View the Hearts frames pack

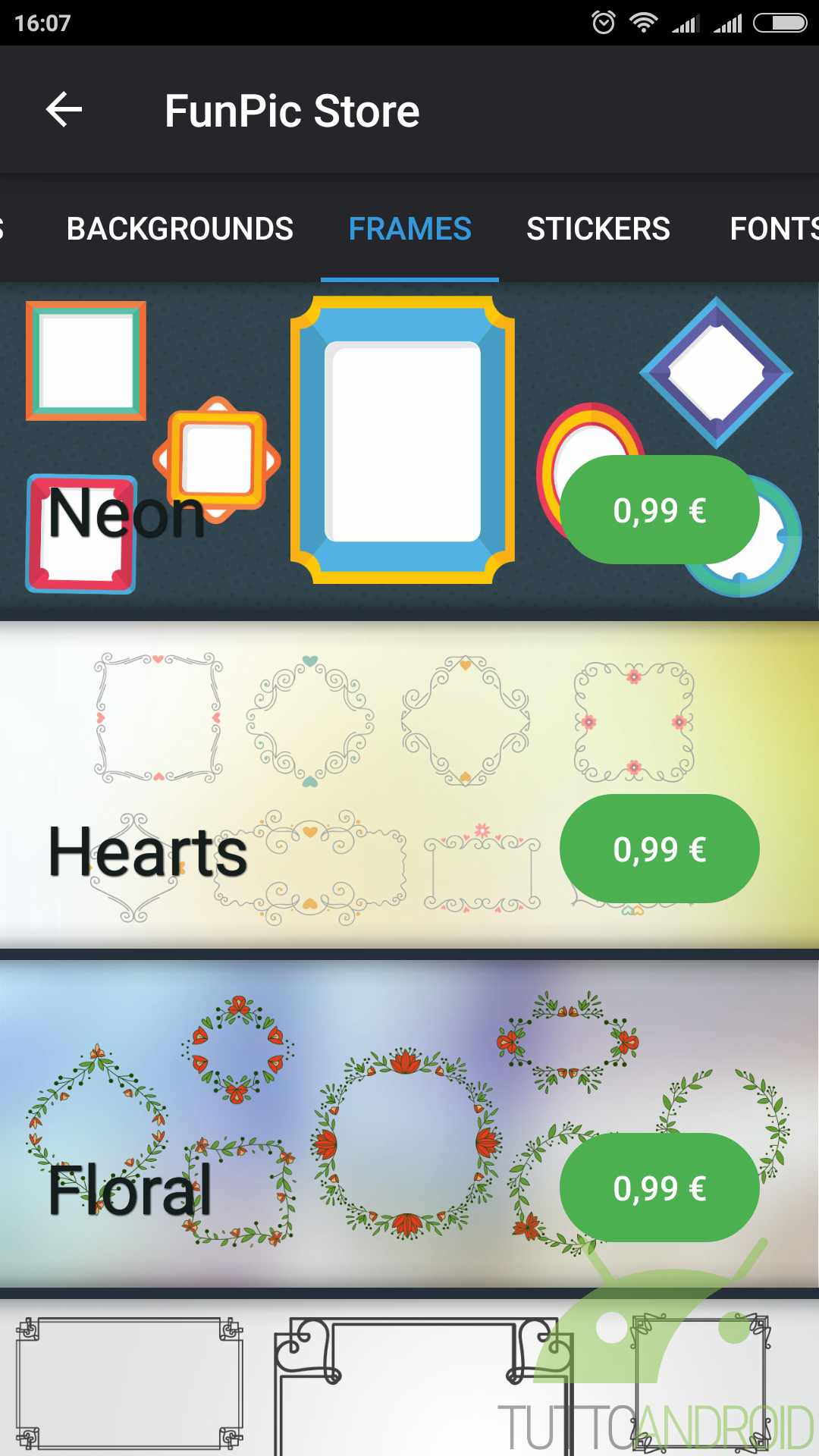coord(409,785)
